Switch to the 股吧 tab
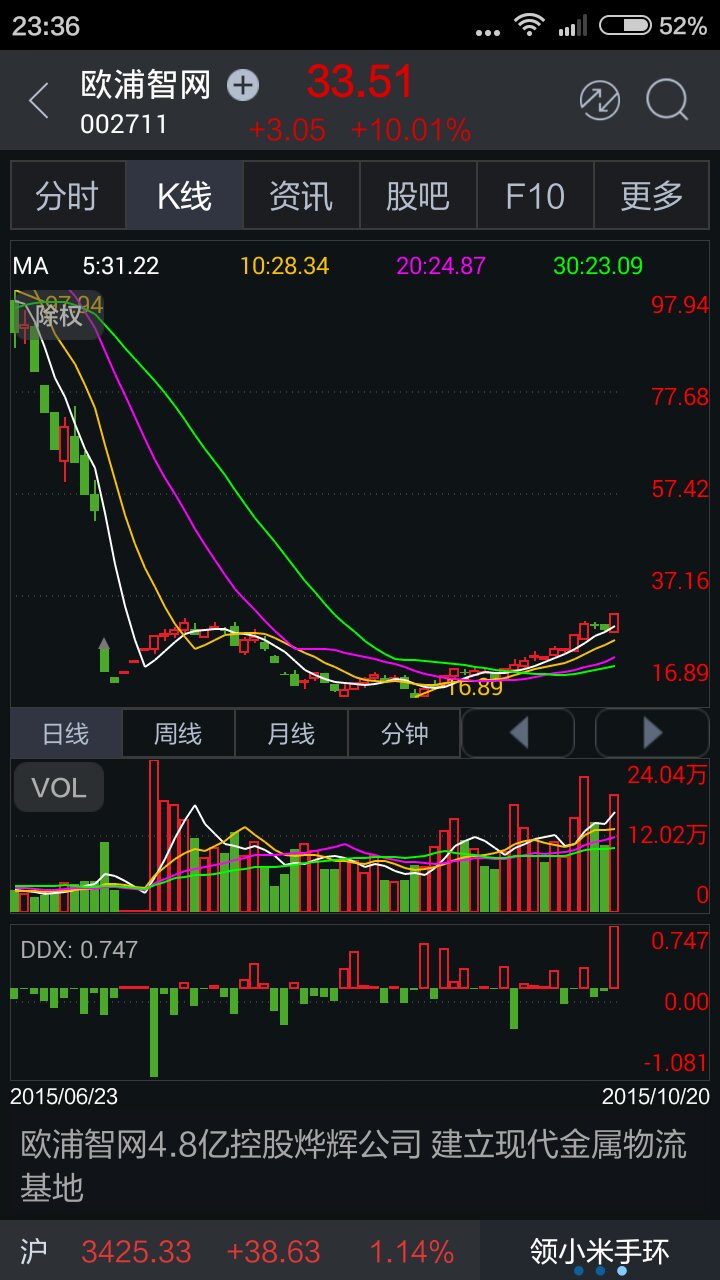This screenshot has width=720, height=1280. [x=418, y=196]
